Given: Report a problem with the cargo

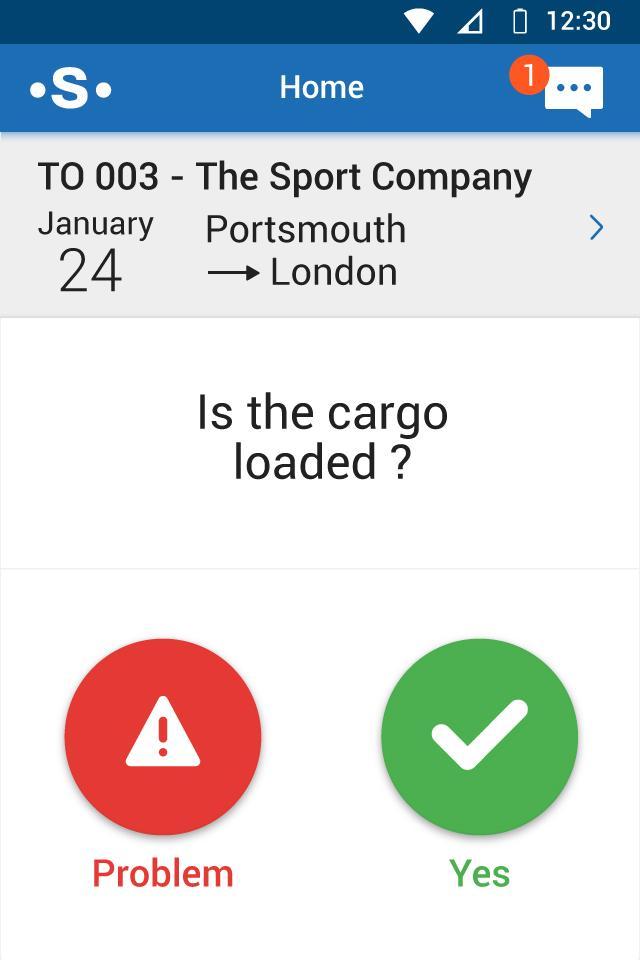Looking at the screenshot, I should [x=163, y=737].
